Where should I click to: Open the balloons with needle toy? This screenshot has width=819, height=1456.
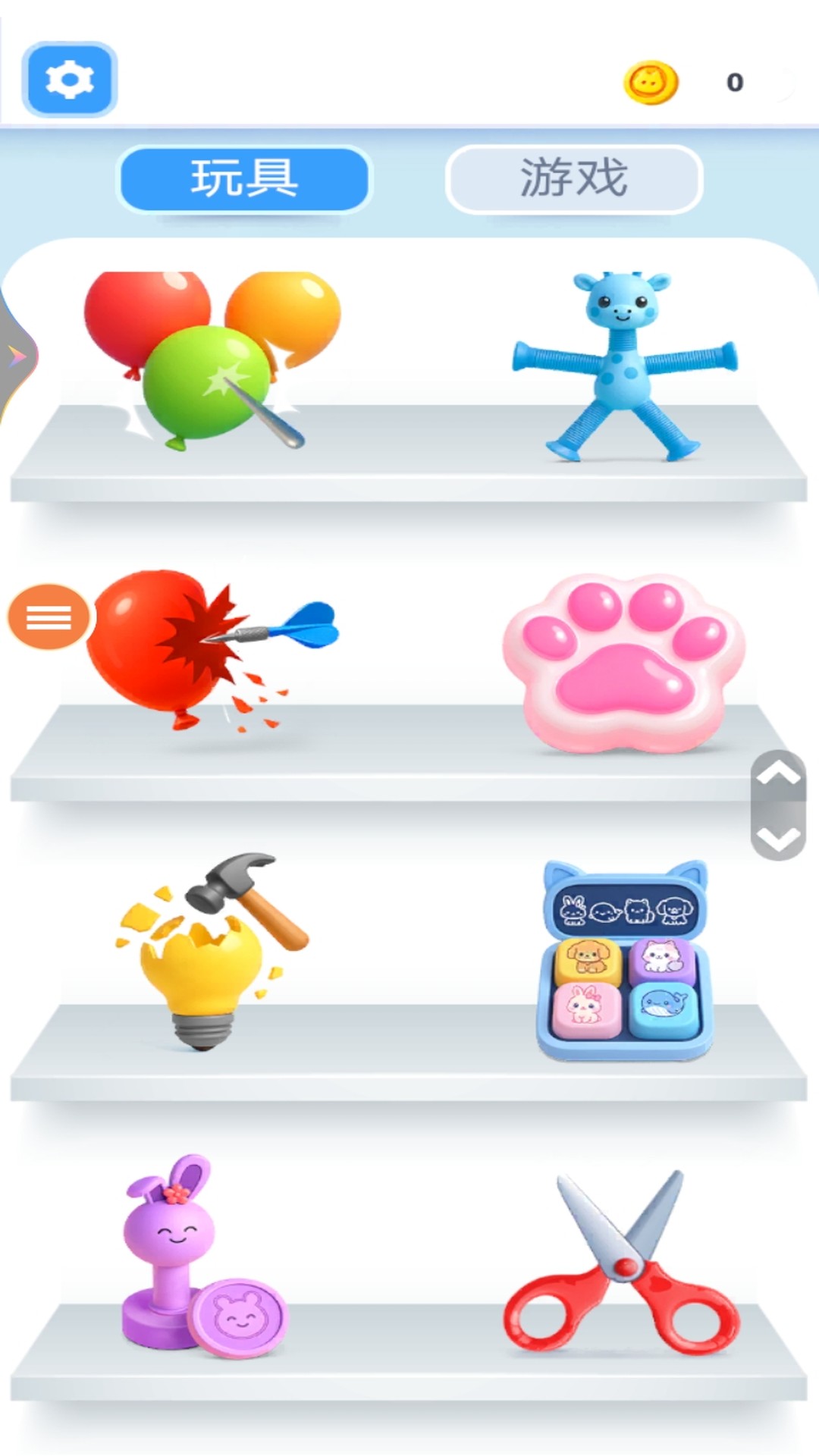pos(212,360)
